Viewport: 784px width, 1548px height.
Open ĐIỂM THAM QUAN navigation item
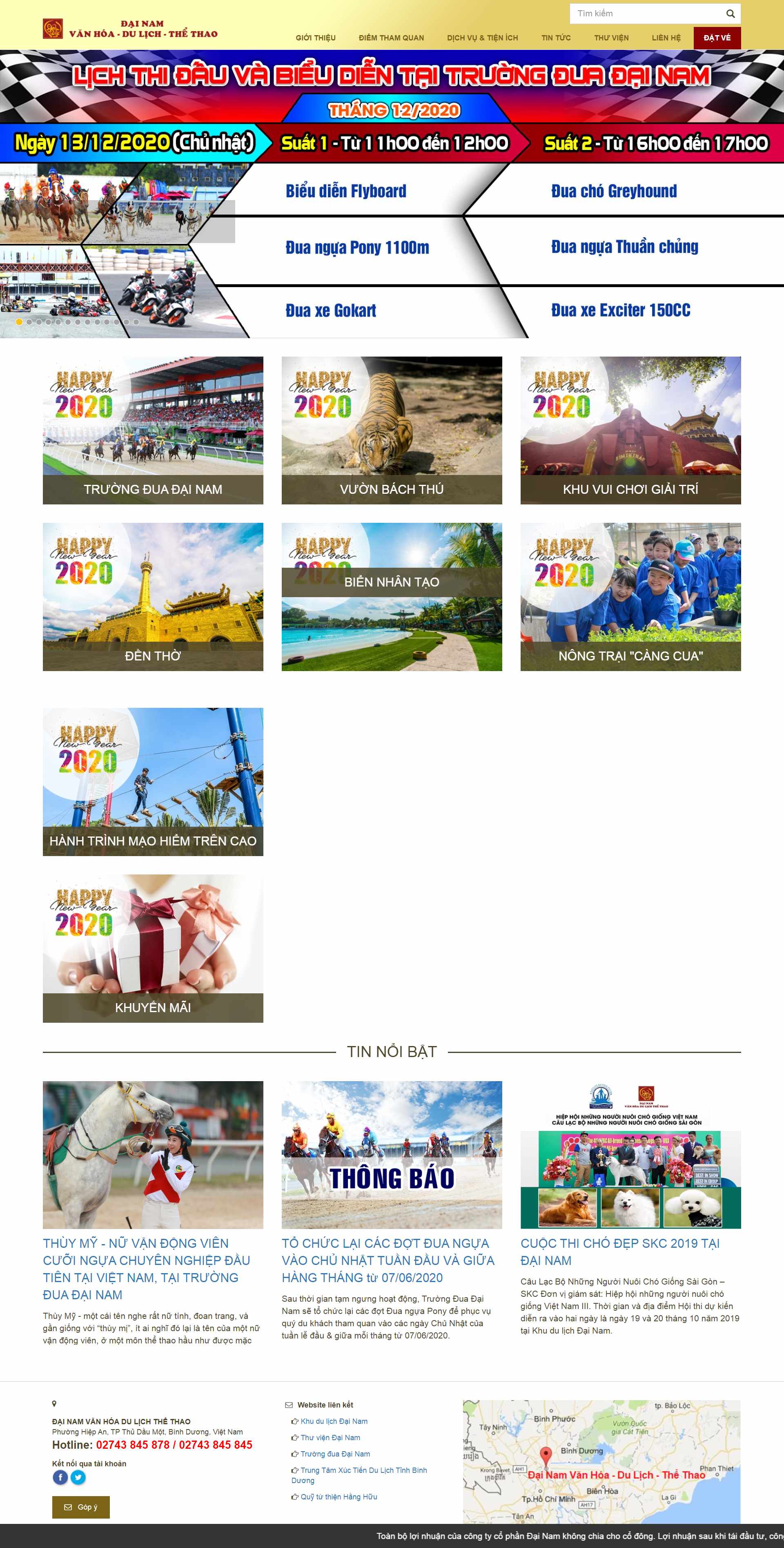click(x=391, y=38)
